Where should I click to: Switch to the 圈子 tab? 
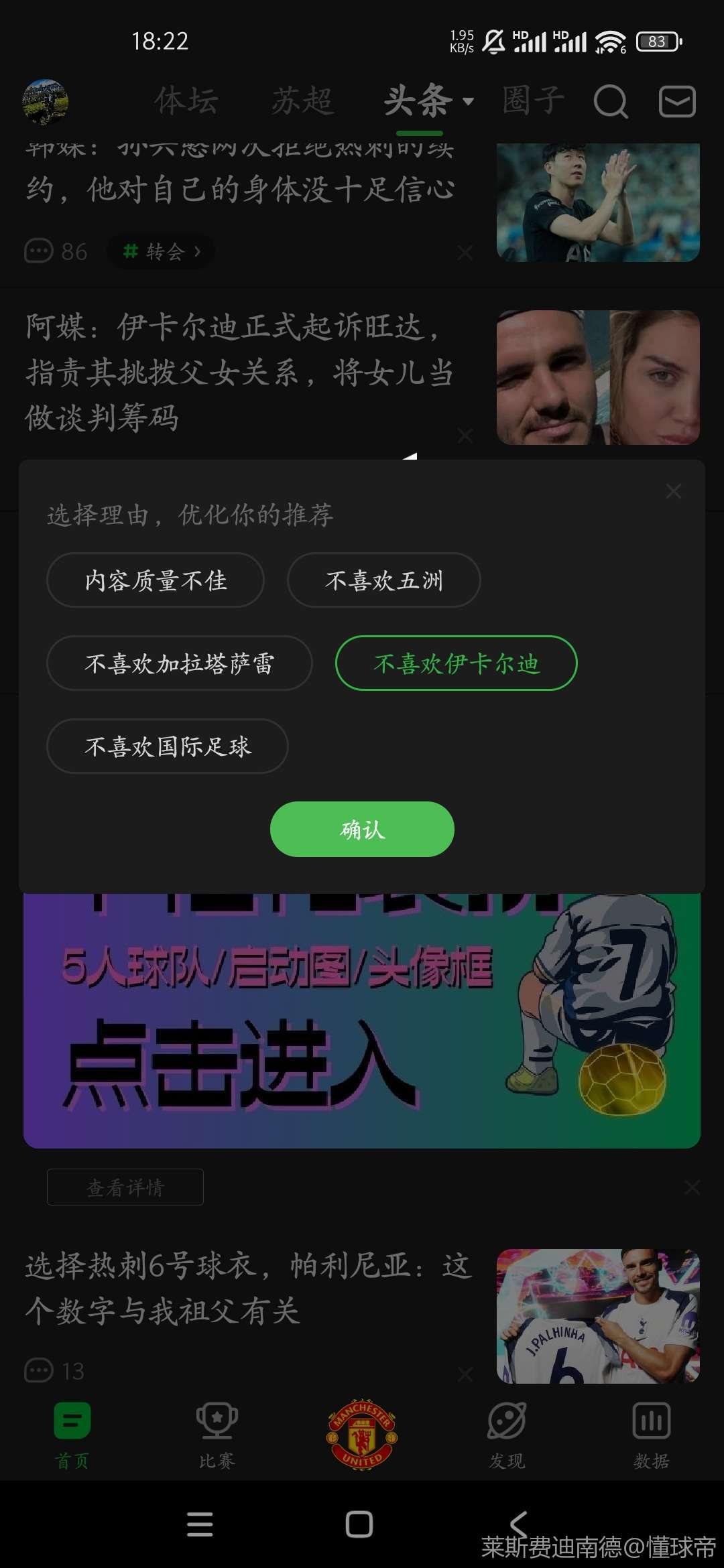533,102
